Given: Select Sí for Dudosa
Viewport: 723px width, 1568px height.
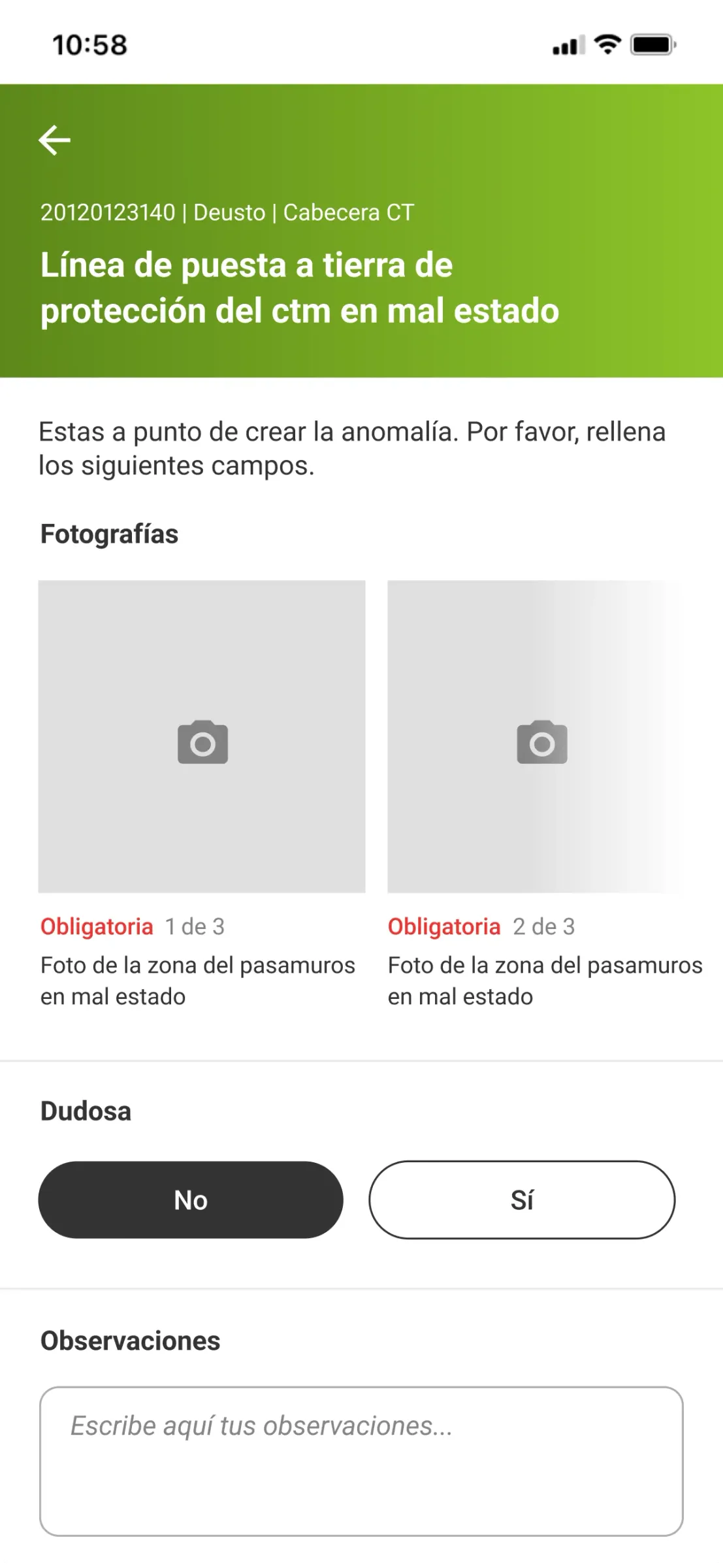Looking at the screenshot, I should coord(522,1200).
